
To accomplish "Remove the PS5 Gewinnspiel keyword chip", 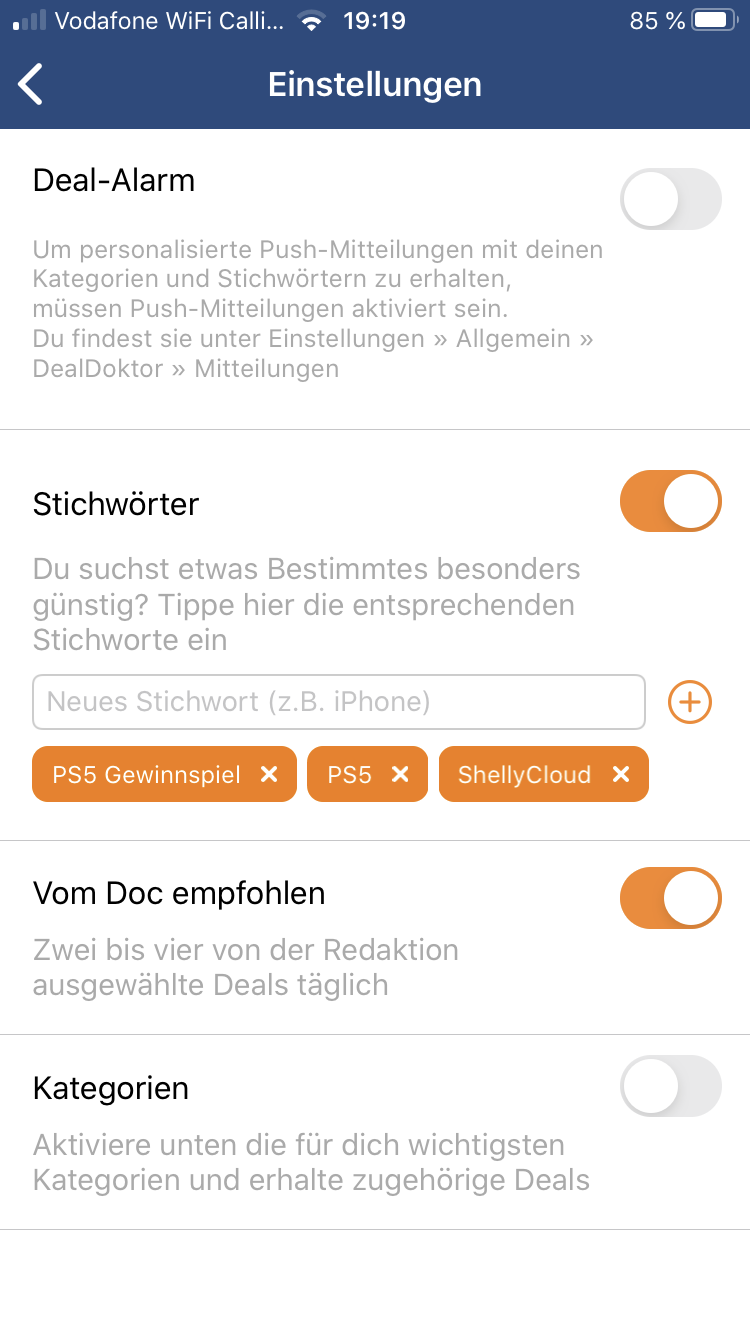I will (268, 774).
